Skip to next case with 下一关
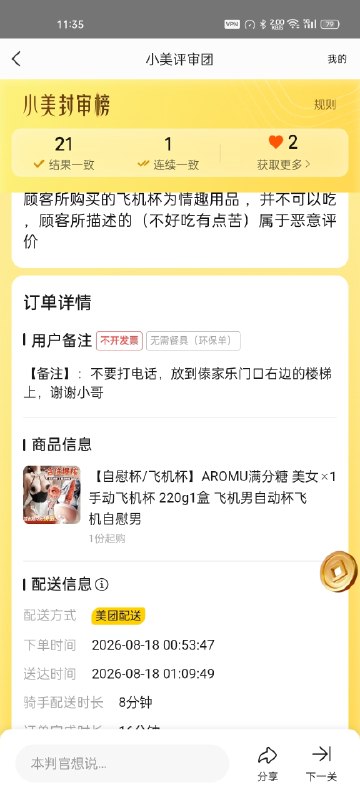Image resolution: width=360 pixels, height=800 pixels. 321,764
